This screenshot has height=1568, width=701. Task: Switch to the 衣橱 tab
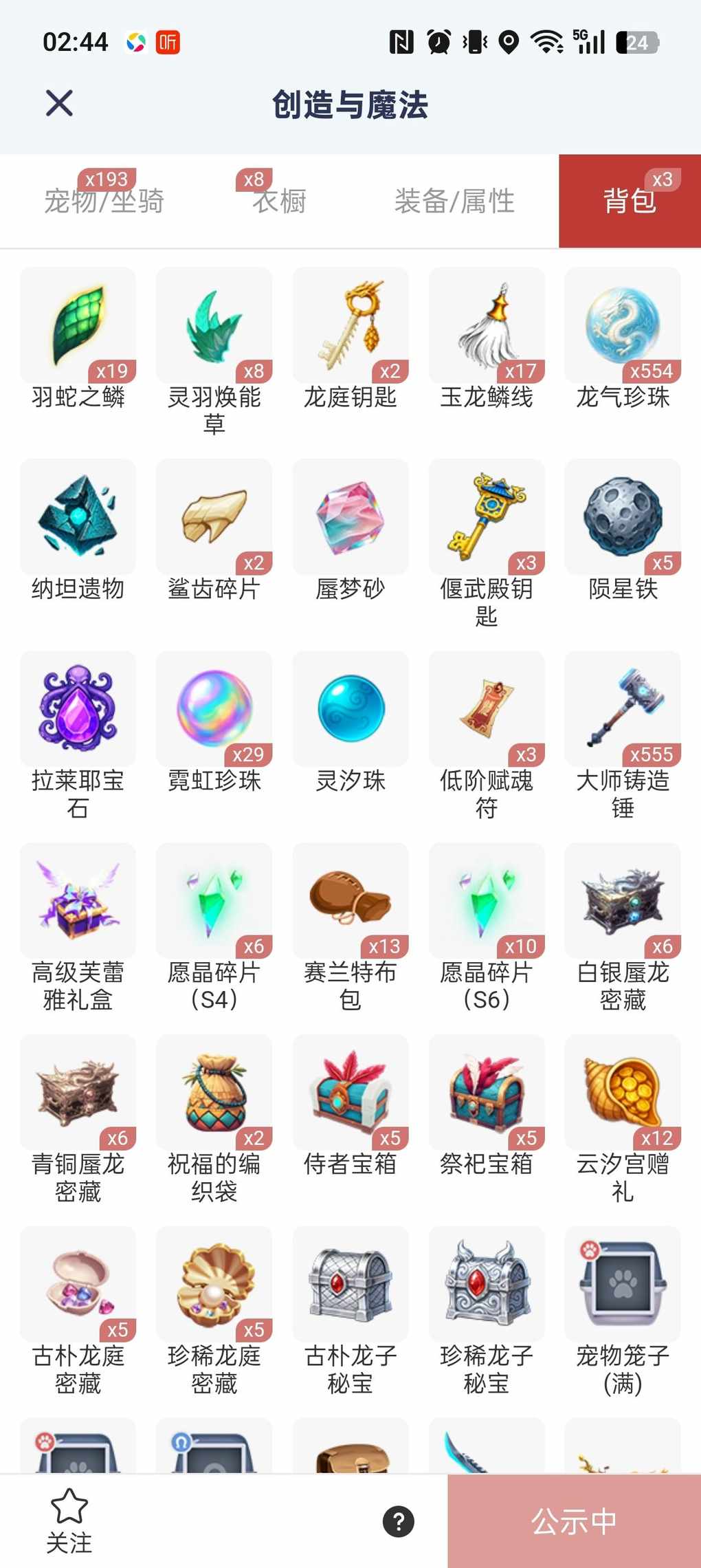(x=279, y=201)
